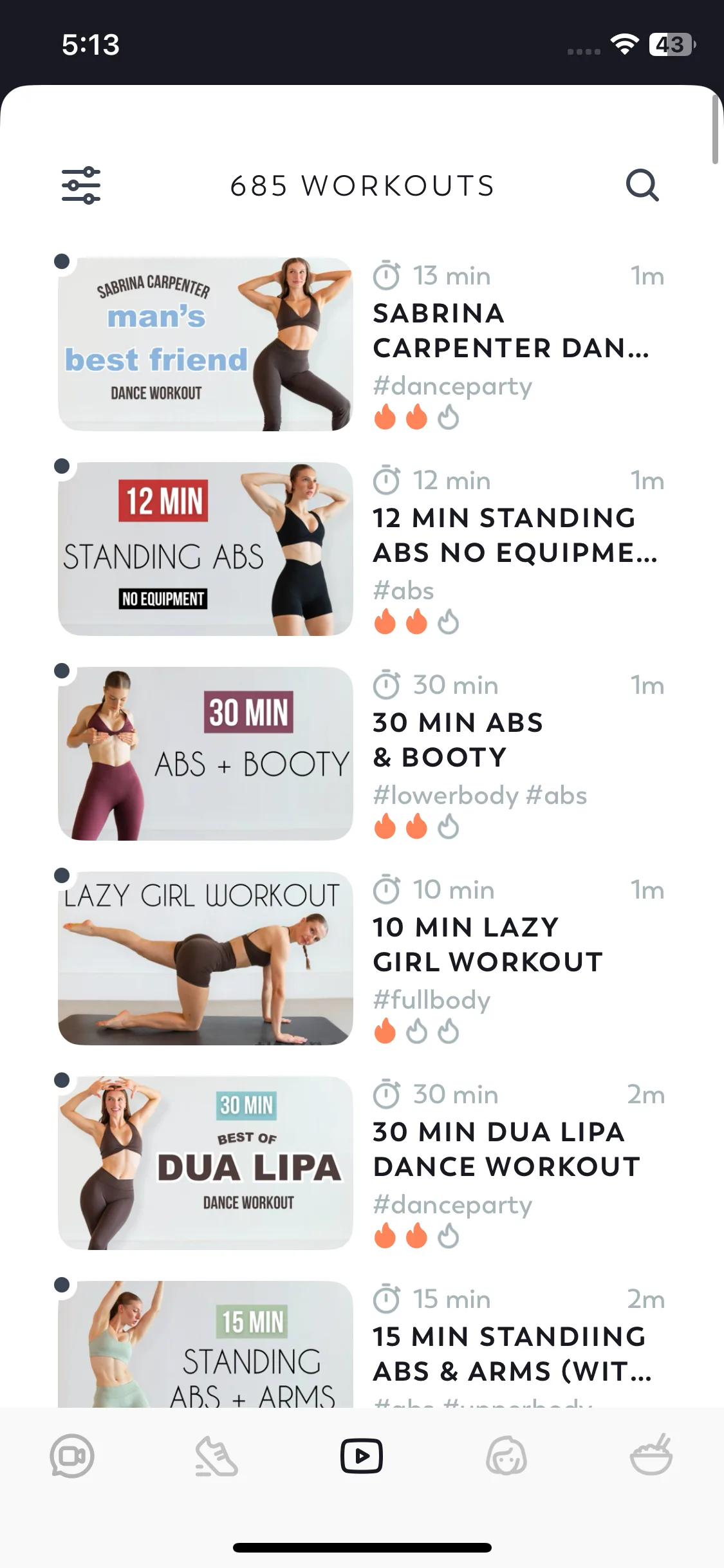The image size is (724, 1568).
Task: Open the workout search
Action: click(x=642, y=185)
